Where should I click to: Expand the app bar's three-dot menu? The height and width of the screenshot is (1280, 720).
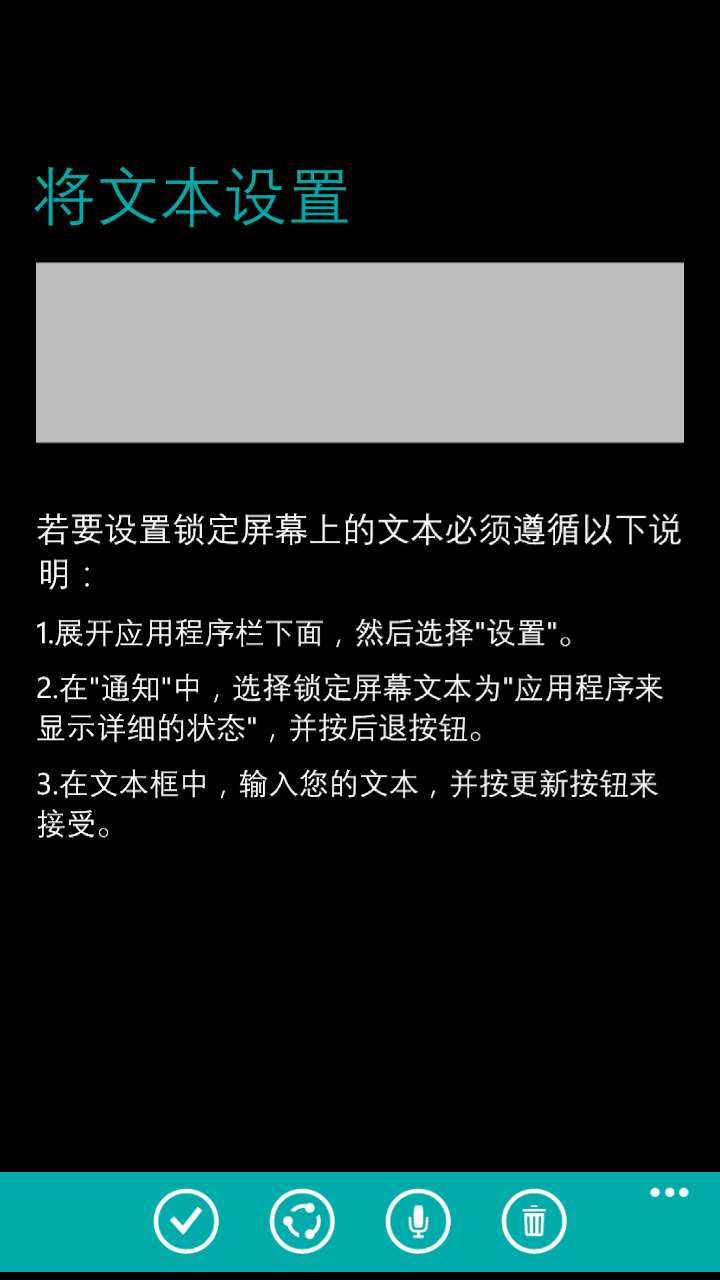pyautogui.click(x=669, y=1192)
